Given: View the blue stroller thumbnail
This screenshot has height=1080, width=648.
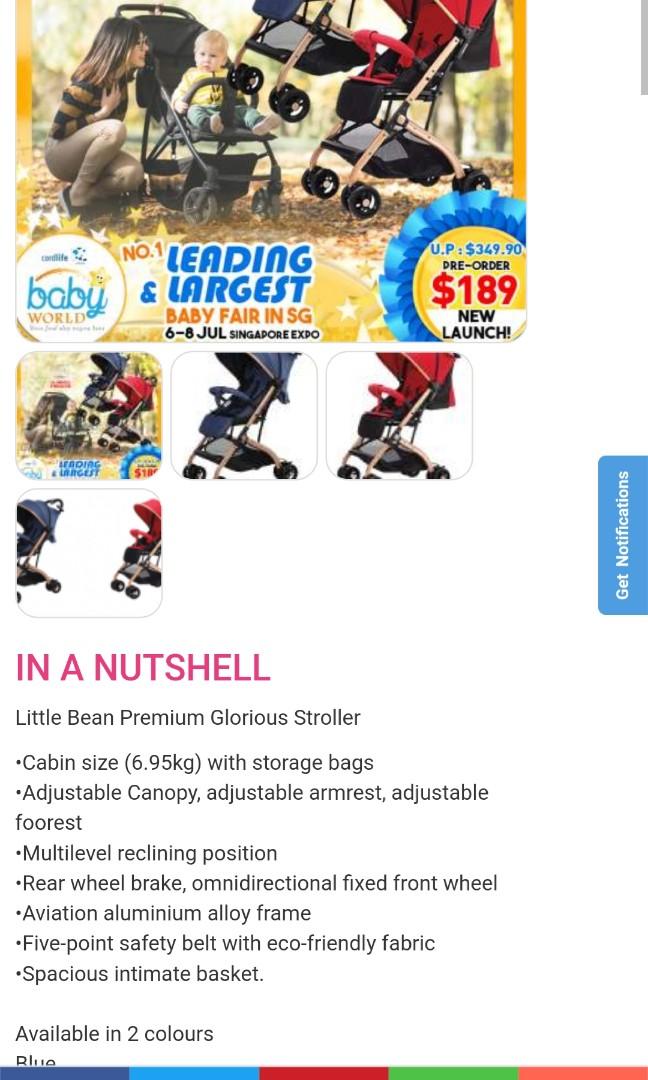Looking at the screenshot, I should coord(244,415).
